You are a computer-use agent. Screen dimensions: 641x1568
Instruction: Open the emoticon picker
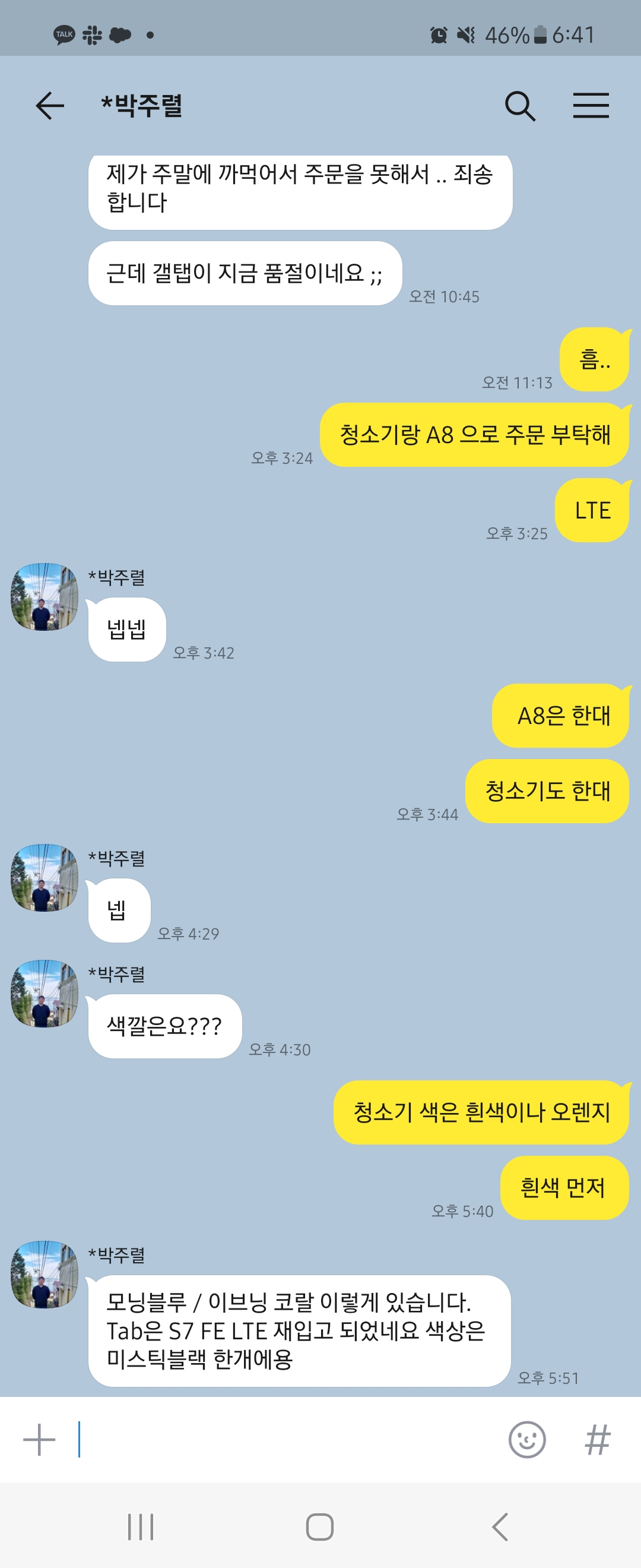click(x=526, y=1440)
